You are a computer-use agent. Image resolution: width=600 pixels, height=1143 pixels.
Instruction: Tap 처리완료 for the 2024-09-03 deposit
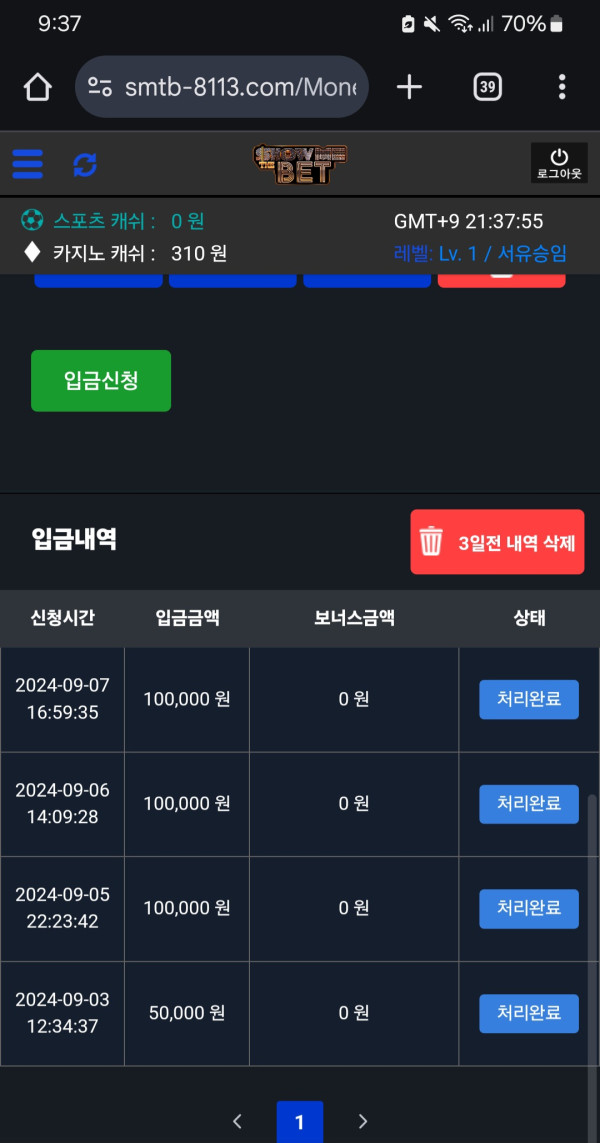pyautogui.click(x=529, y=1013)
